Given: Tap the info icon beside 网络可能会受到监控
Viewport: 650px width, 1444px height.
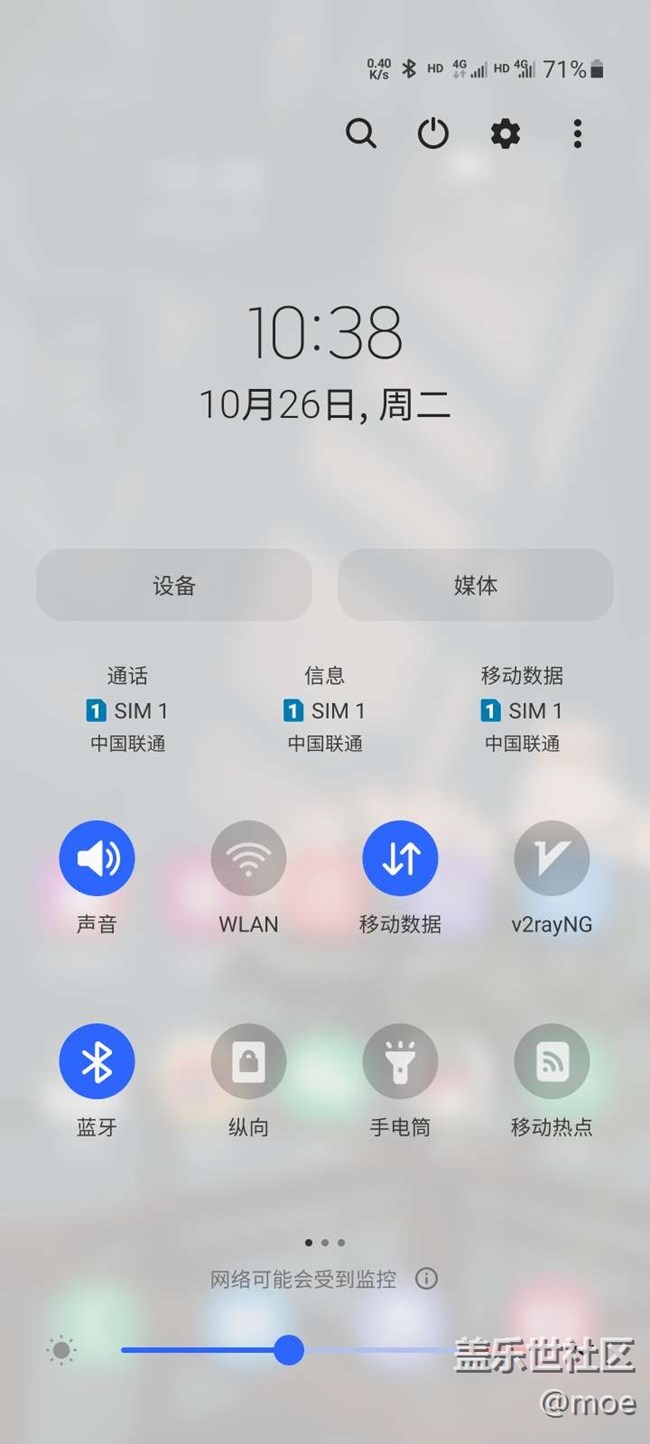Looking at the screenshot, I should 427,1278.
